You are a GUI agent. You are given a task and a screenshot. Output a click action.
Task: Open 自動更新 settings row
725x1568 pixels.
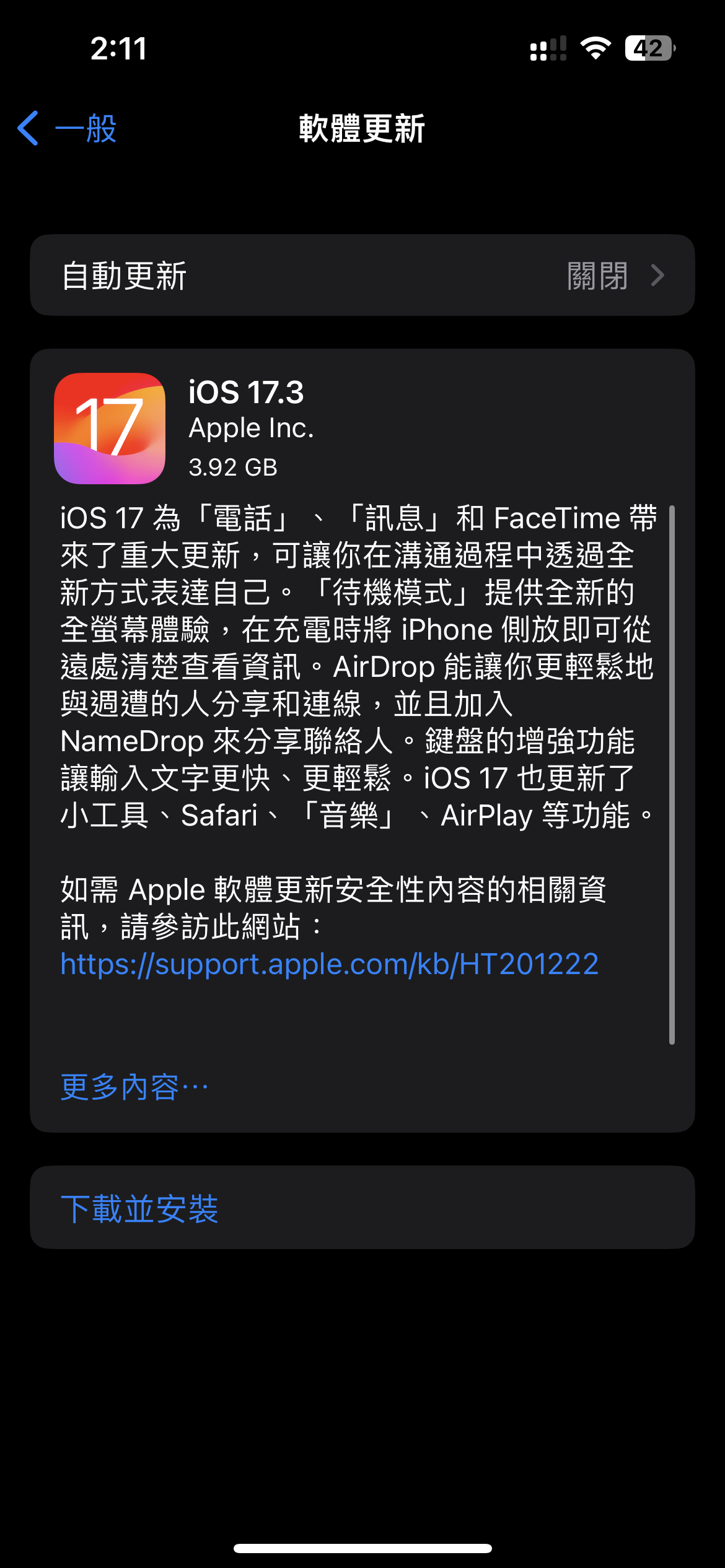point(362,276)
